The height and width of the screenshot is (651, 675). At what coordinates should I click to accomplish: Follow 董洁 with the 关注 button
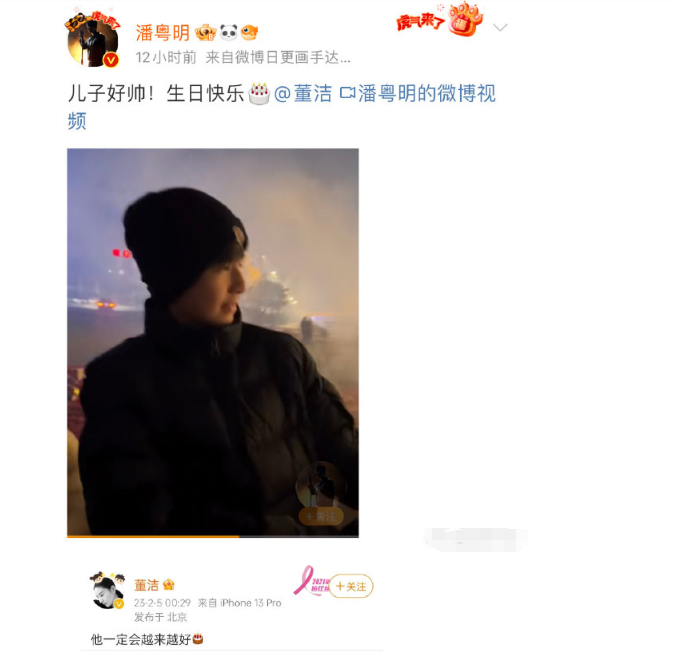[x=351, y=586]
